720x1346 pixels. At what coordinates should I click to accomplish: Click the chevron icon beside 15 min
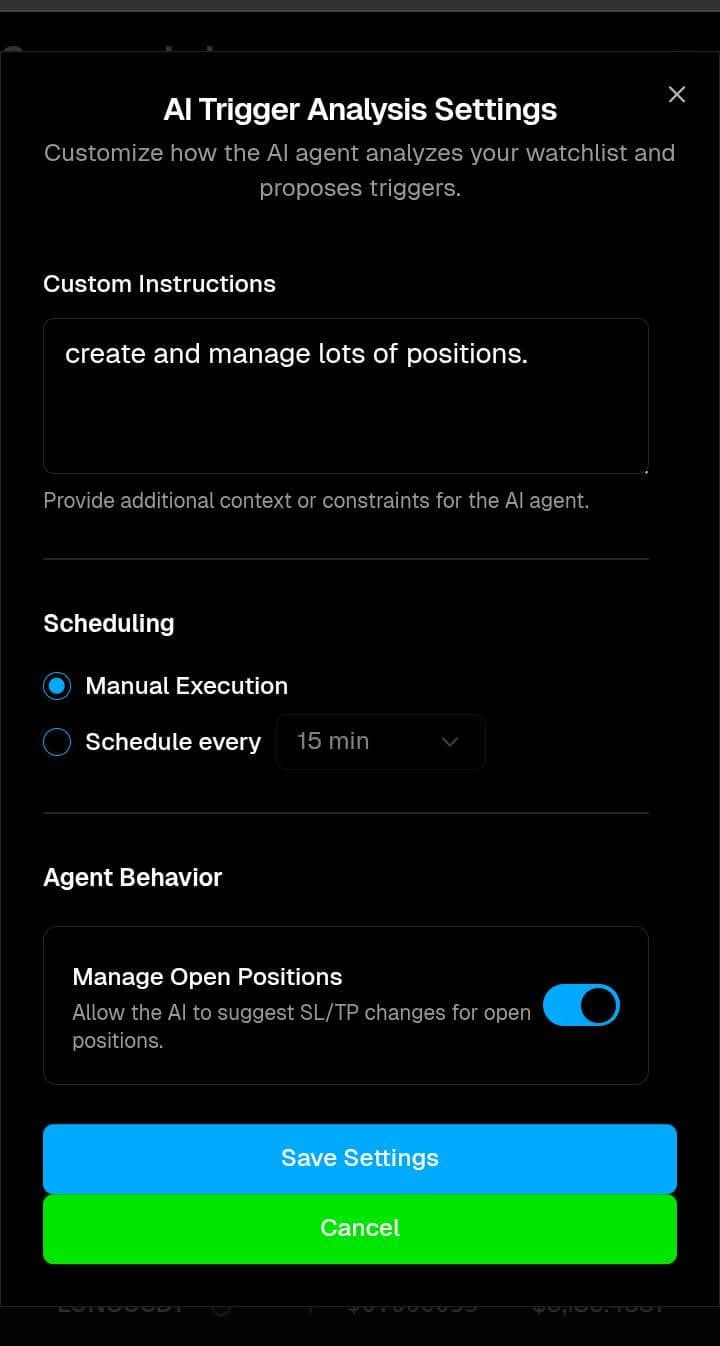click(450, 742)
